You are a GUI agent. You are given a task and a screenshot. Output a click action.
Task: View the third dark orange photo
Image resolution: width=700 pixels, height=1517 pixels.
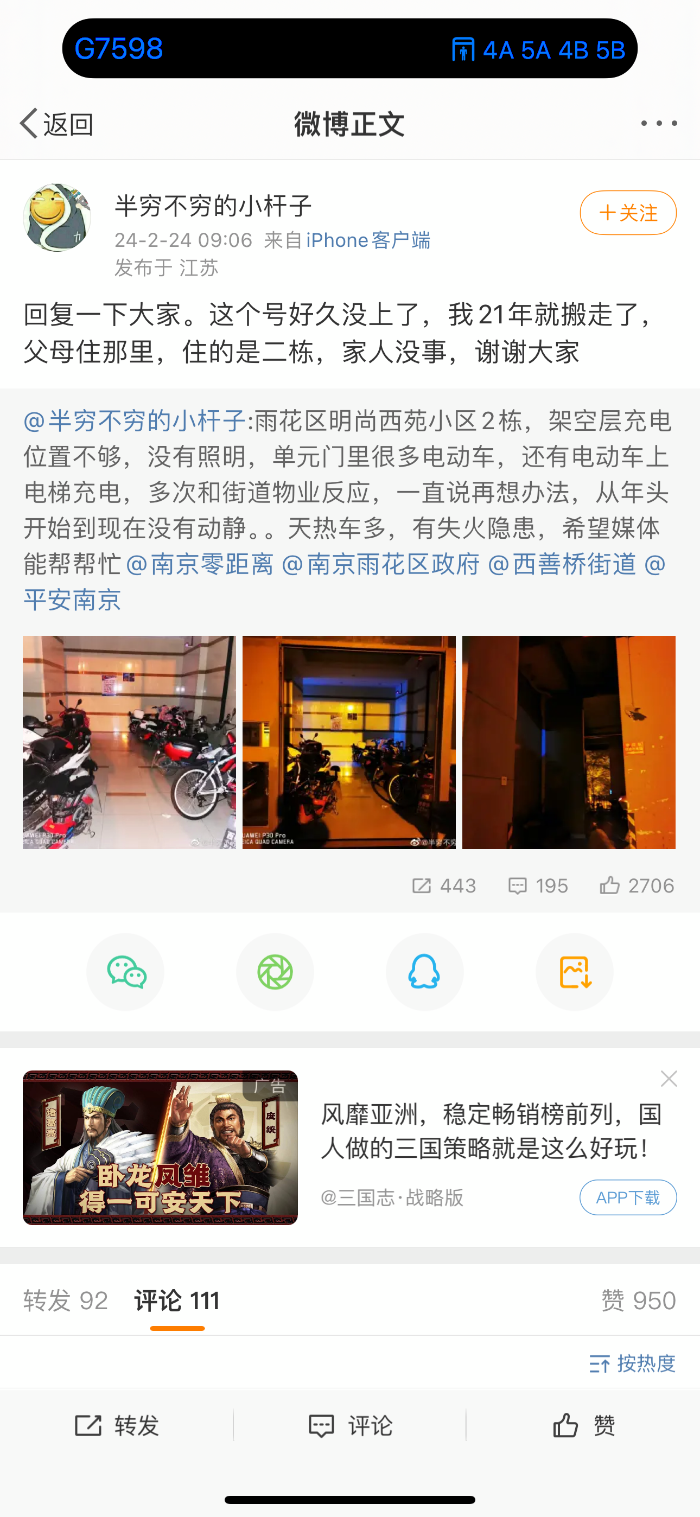coord(568,742)
